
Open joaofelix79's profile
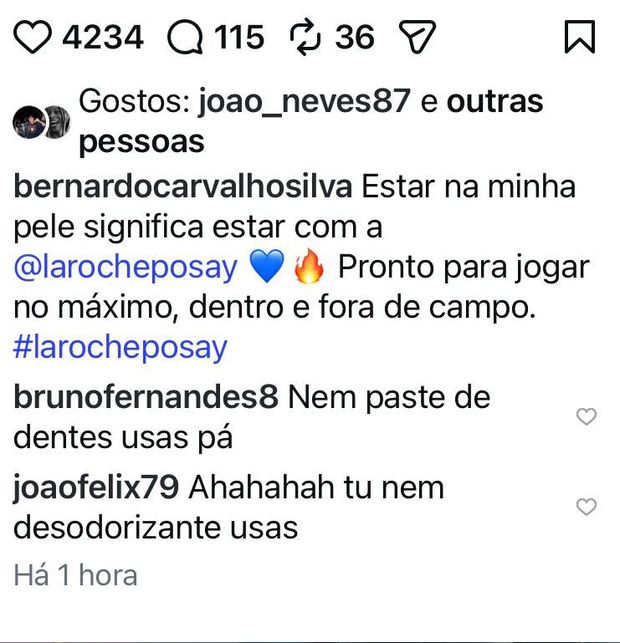click(x=96, y=488)
